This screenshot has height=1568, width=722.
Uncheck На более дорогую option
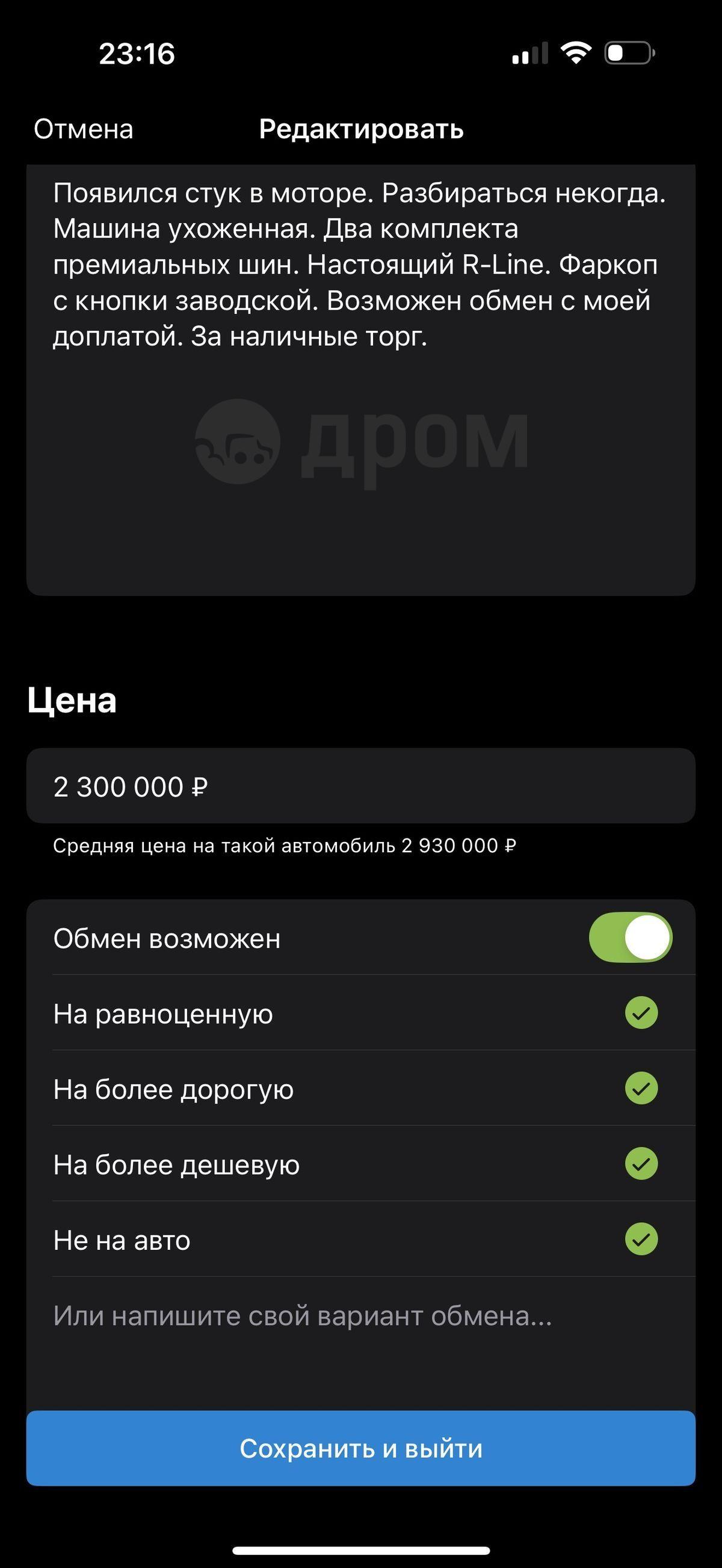(x=641, y=1089)
